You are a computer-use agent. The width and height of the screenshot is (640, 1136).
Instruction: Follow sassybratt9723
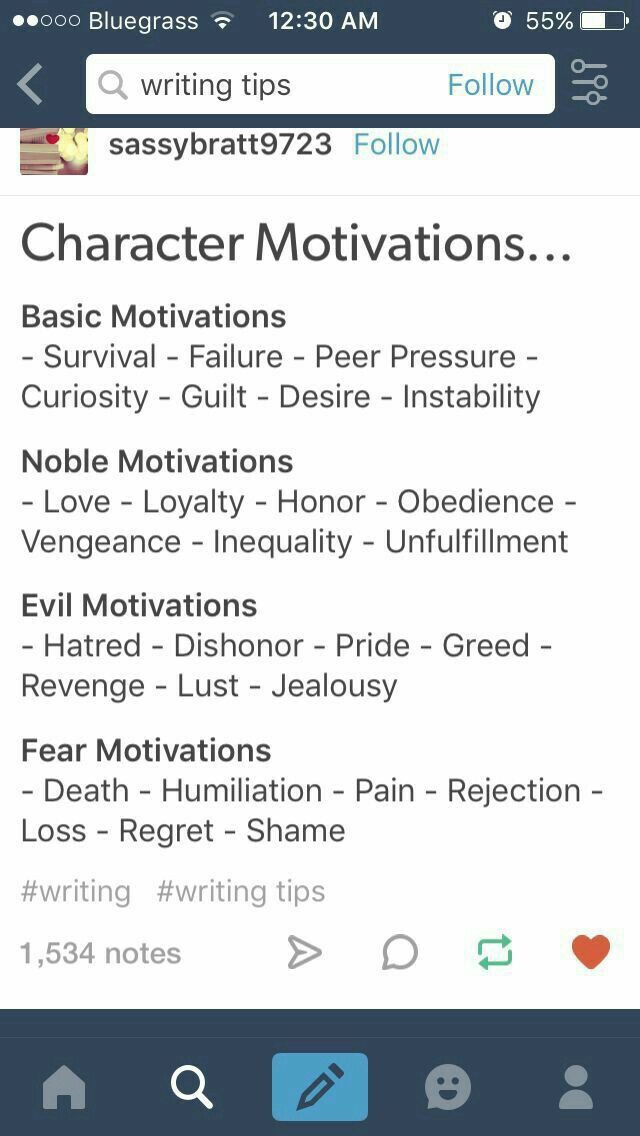[x=396, y=145]
